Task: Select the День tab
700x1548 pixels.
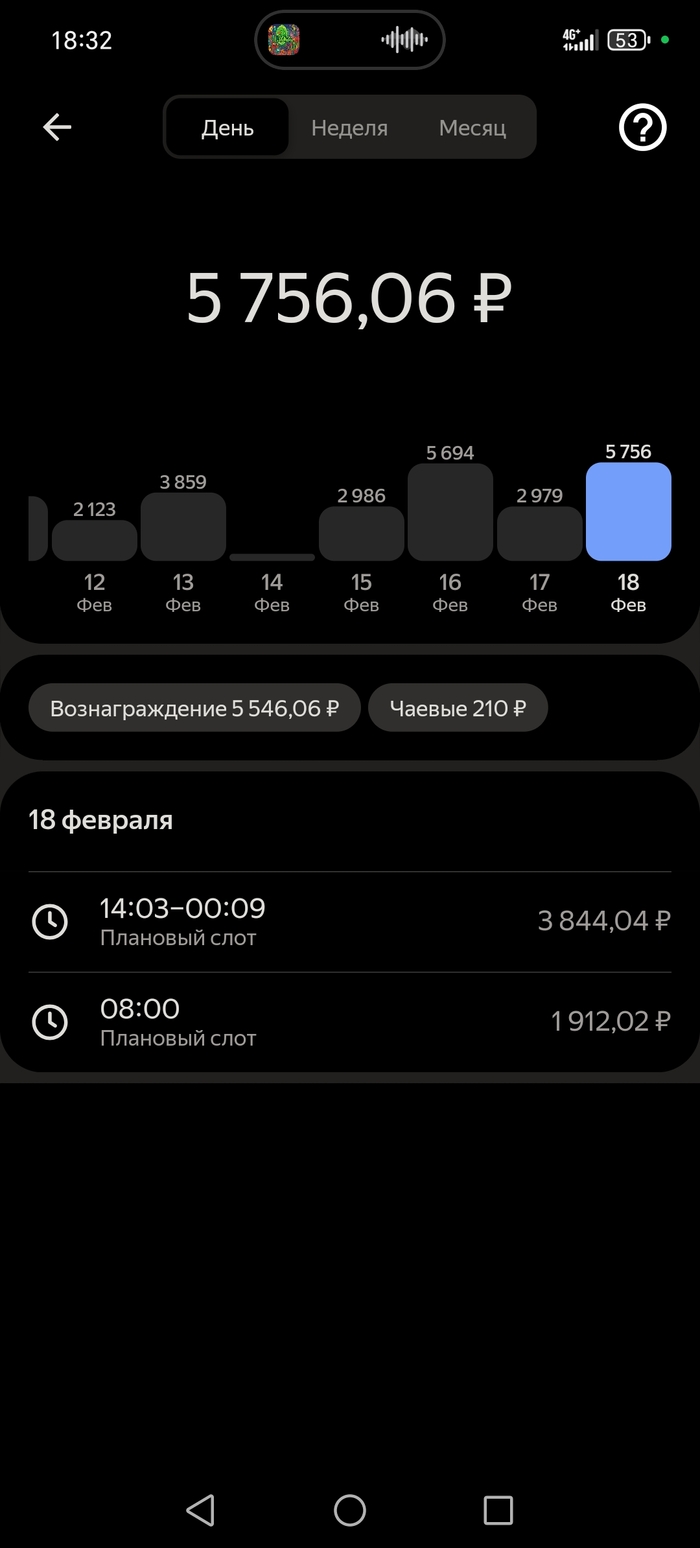Action: pos(228,128)
